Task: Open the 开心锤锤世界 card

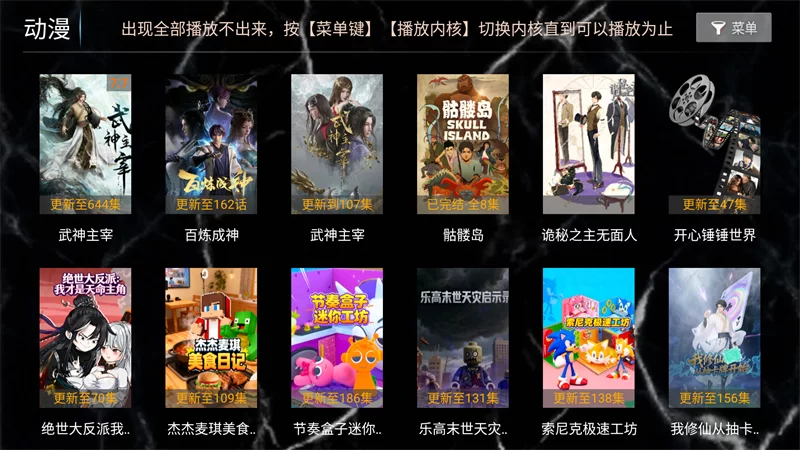Action: click(714, 144)
